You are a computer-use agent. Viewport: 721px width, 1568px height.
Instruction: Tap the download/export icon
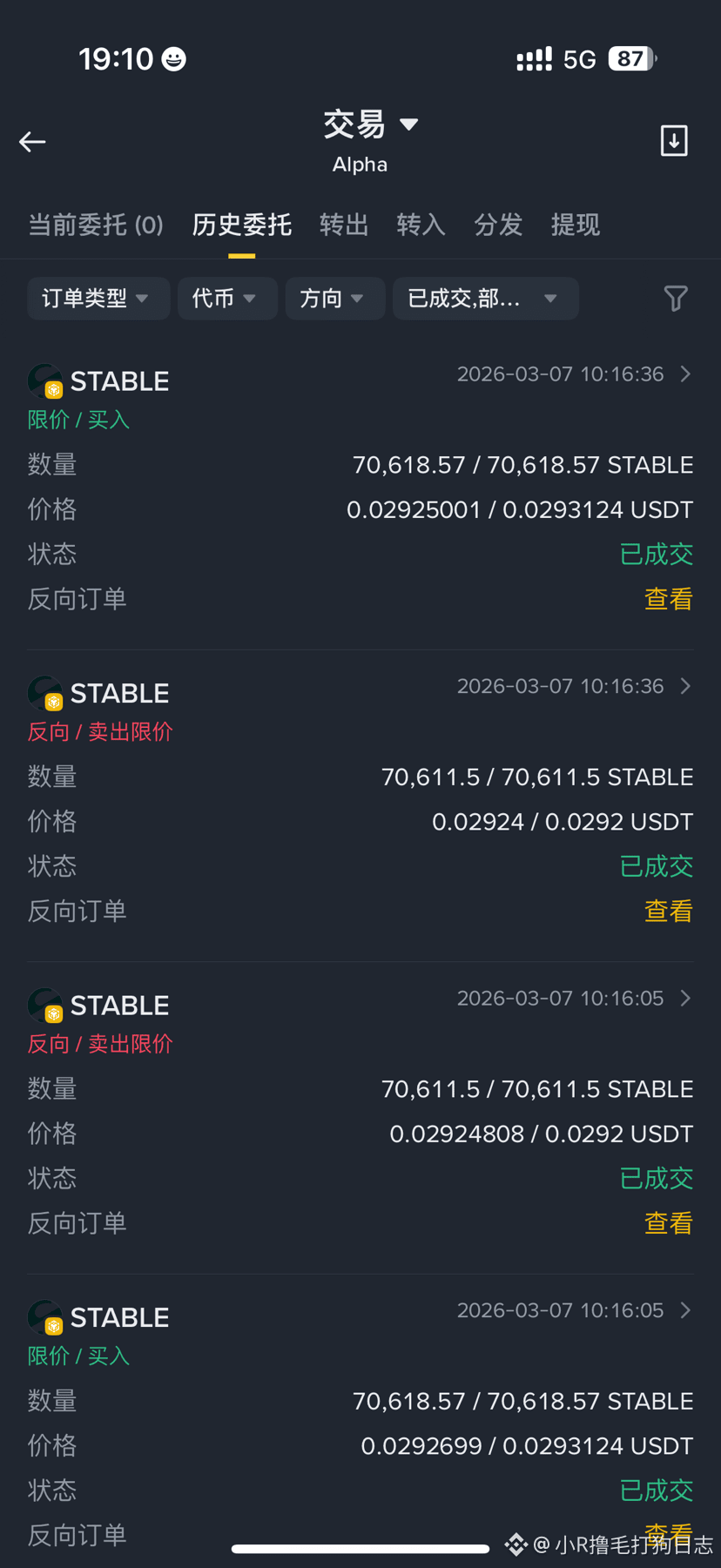pos(674,141)
